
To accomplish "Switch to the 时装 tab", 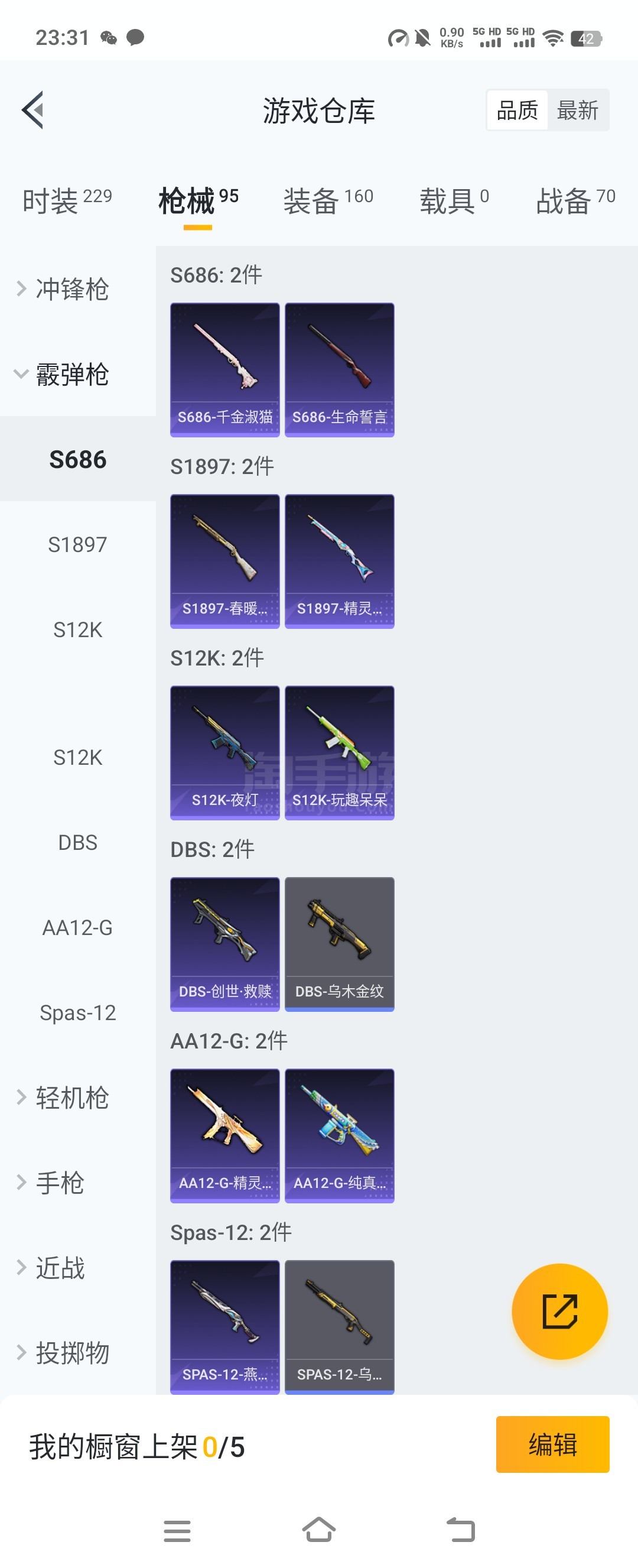I will 67,200.
